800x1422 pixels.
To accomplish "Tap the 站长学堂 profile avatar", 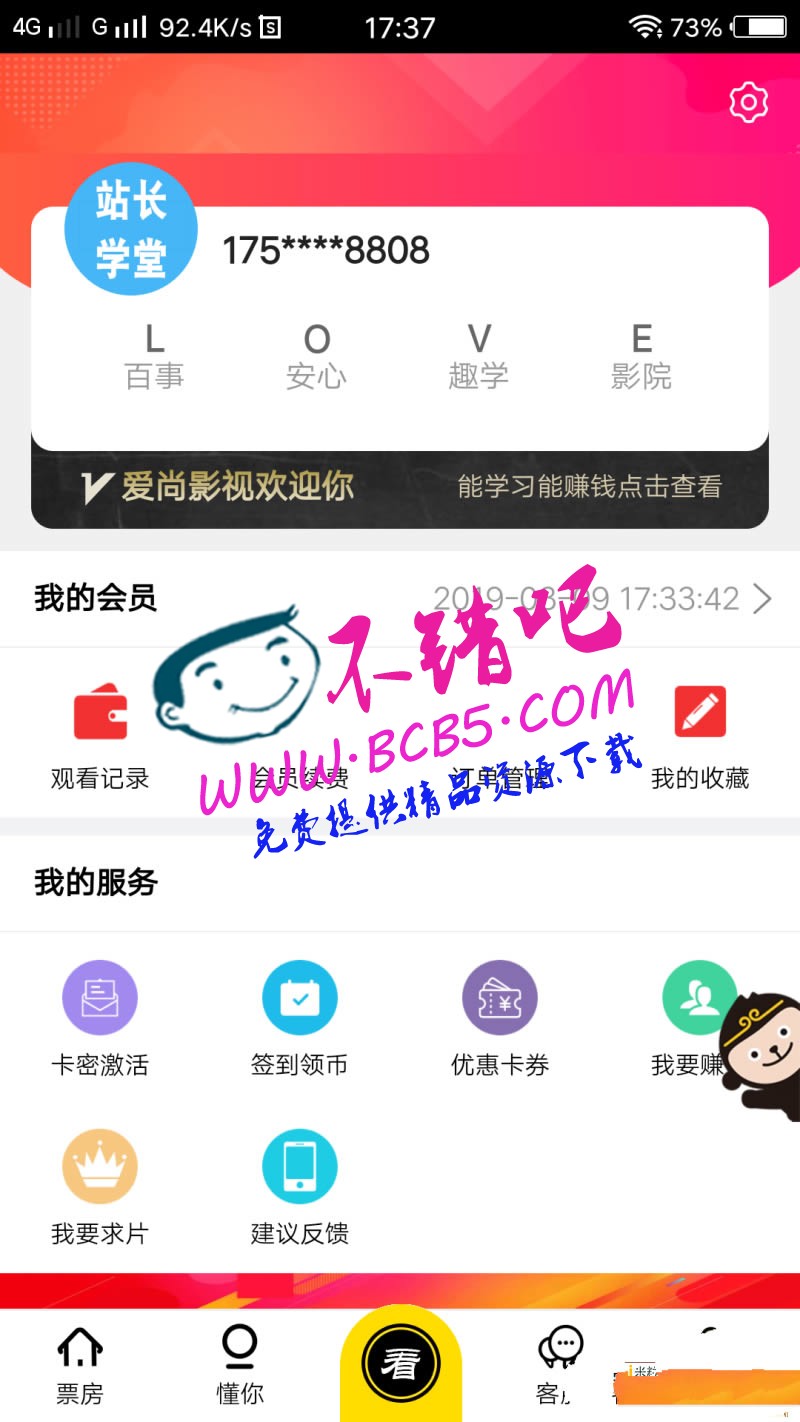I will [x=130, y=230].
